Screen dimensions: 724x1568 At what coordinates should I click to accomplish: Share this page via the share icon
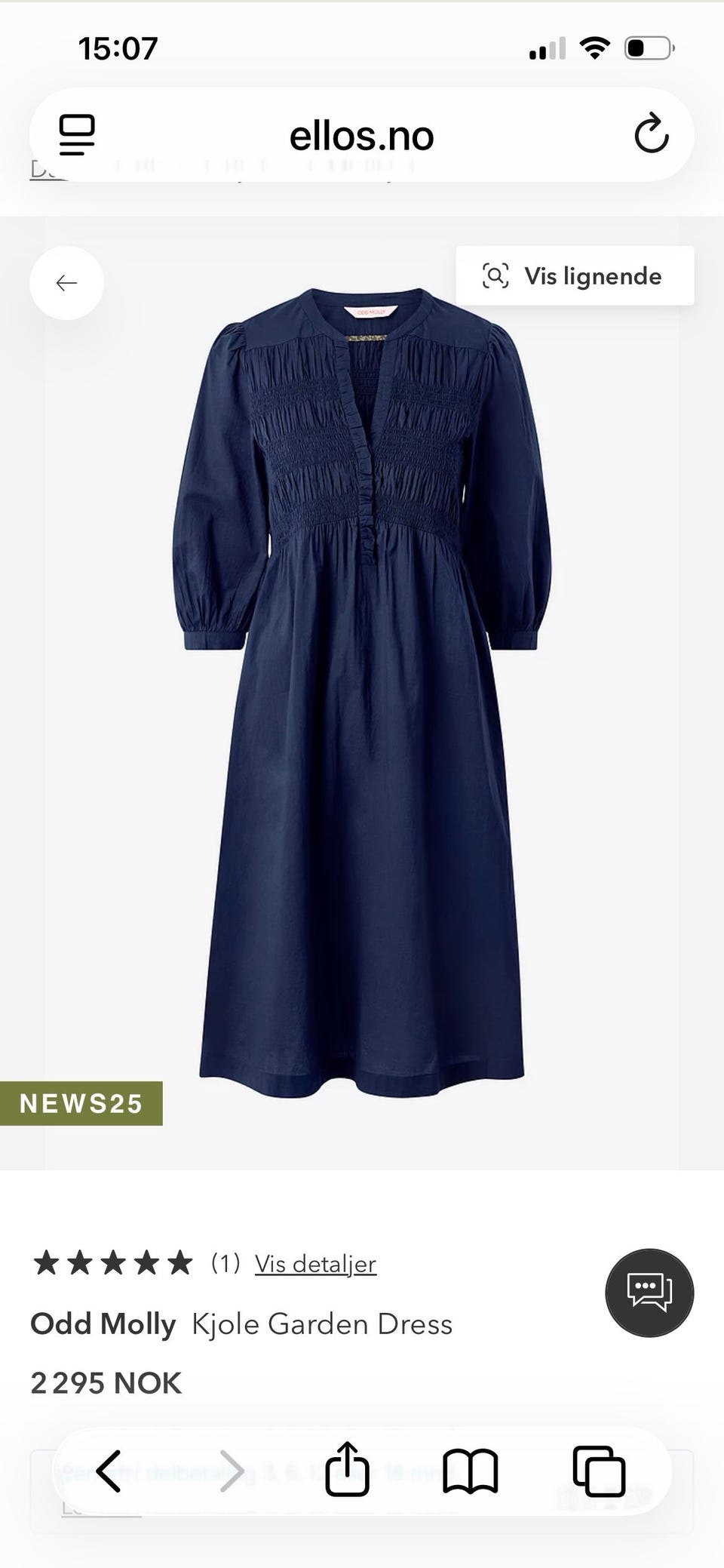347,1468
